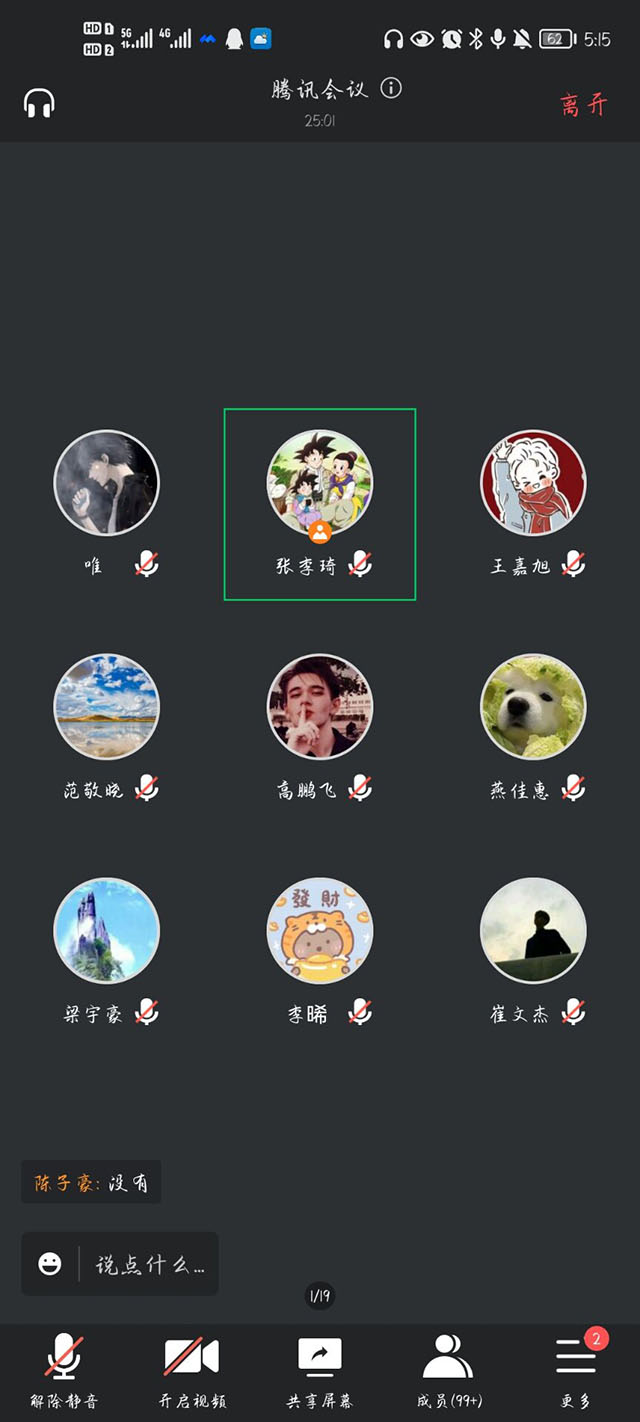Image resolution: width=640 pixels, height=1422 pixels.
Task: Tap the 说点什么 chat input field
Action: coord(150,1265)
